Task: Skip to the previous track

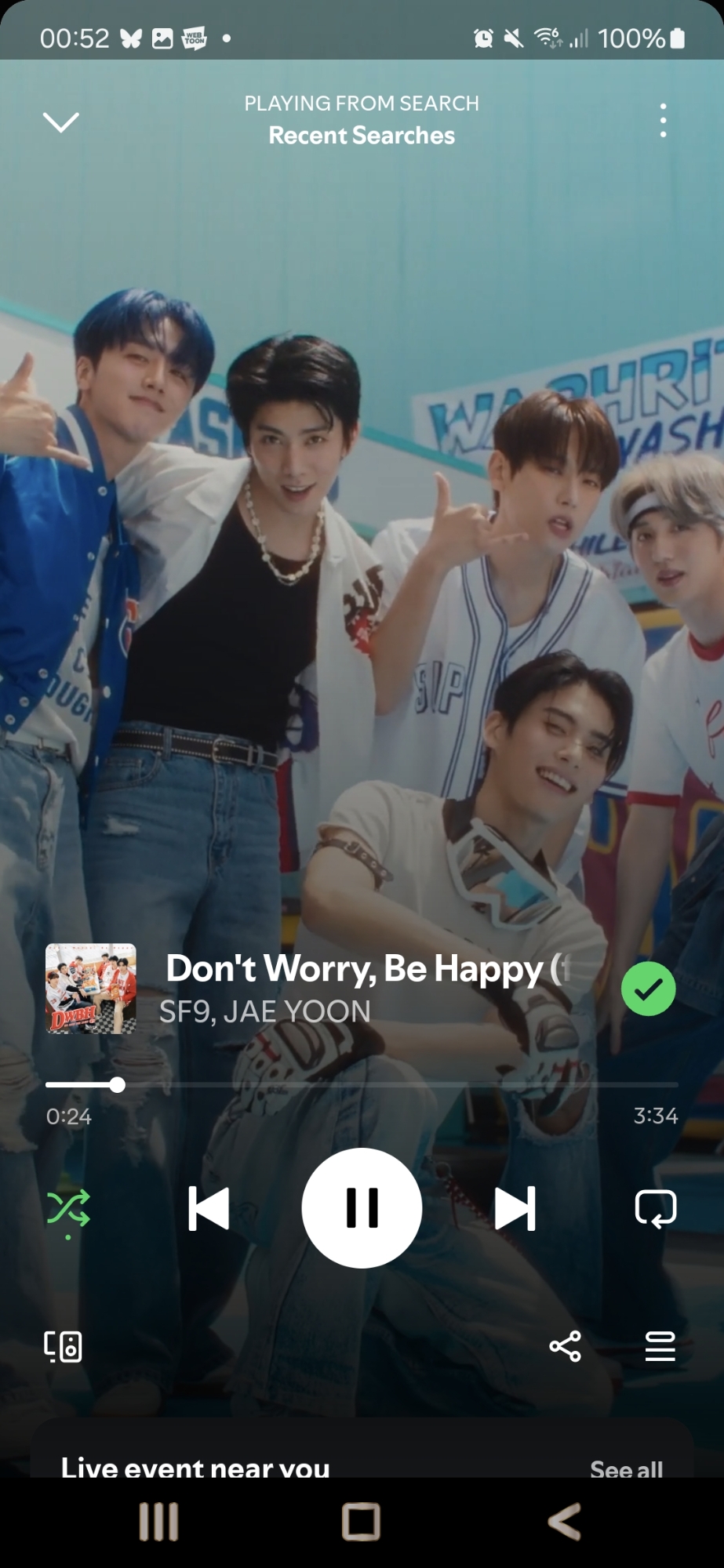Action: pos(209,1208)
